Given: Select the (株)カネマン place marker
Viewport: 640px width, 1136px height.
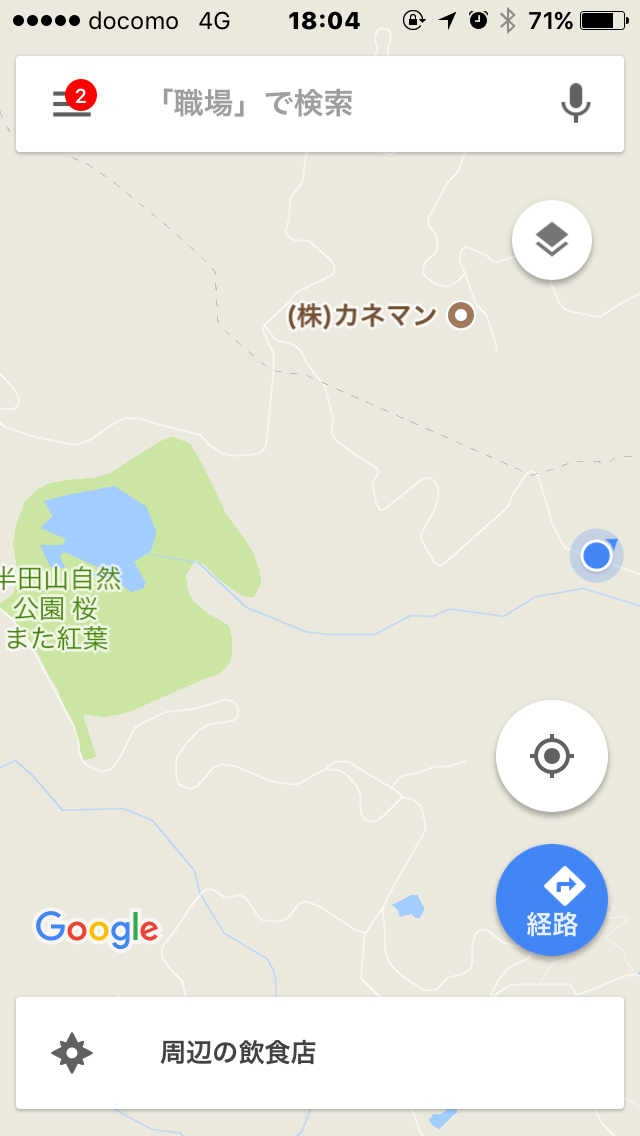Looking at the screenshot, I should point(461,316).
